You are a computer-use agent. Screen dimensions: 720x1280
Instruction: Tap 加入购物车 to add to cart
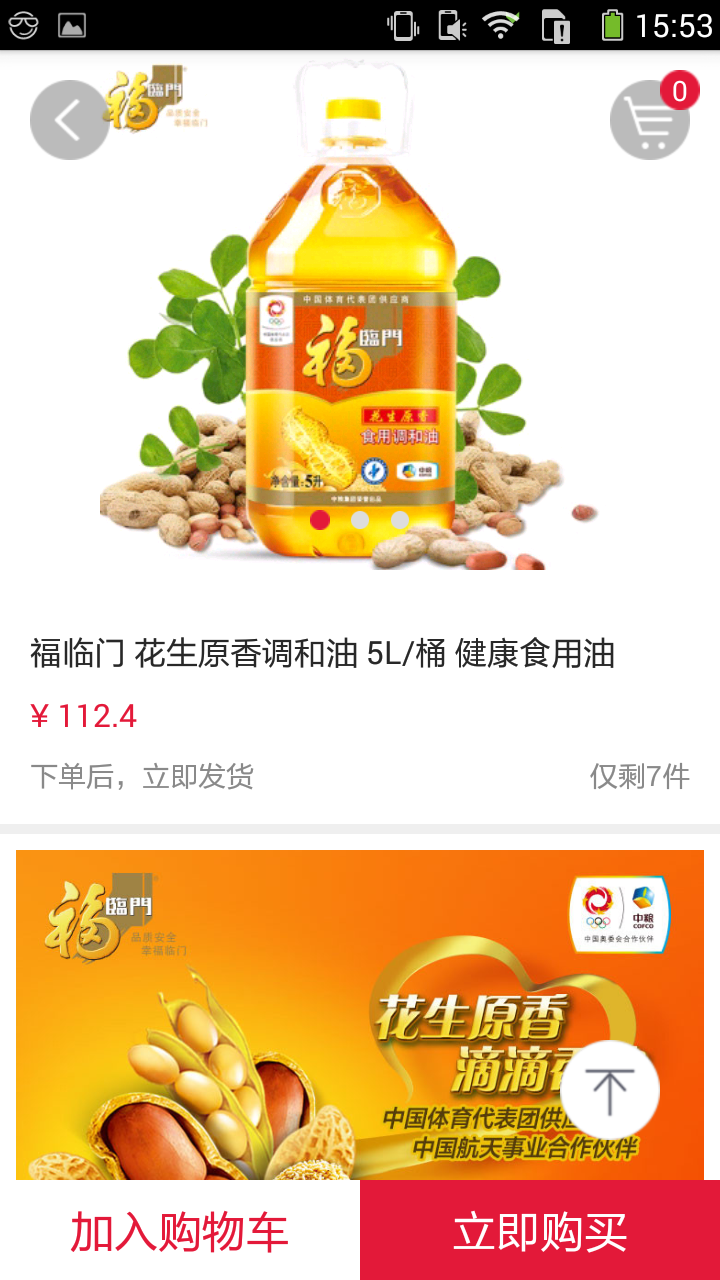(x=180, y=1231)
